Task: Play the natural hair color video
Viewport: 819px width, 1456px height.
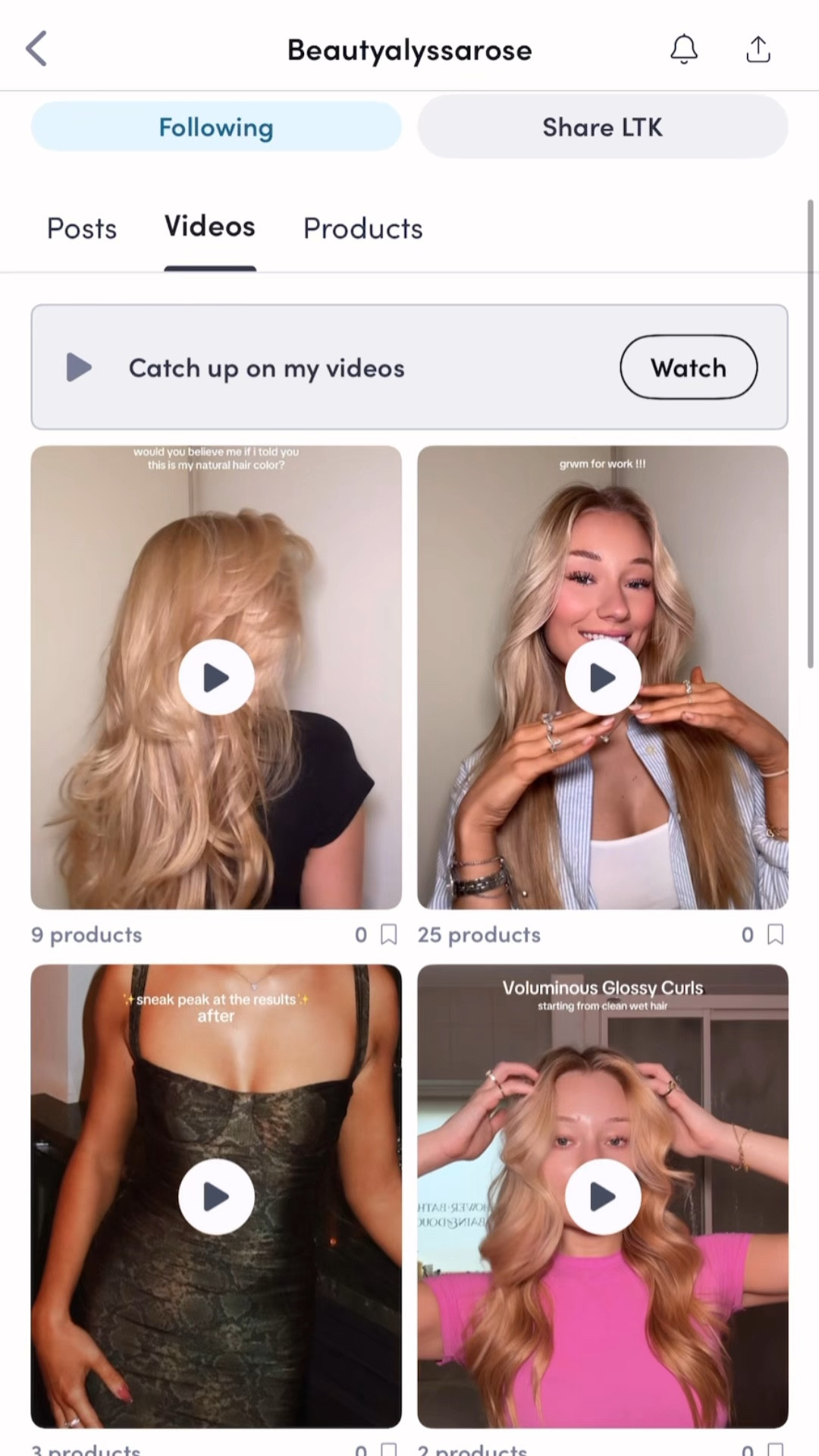Action: point(216,677)
